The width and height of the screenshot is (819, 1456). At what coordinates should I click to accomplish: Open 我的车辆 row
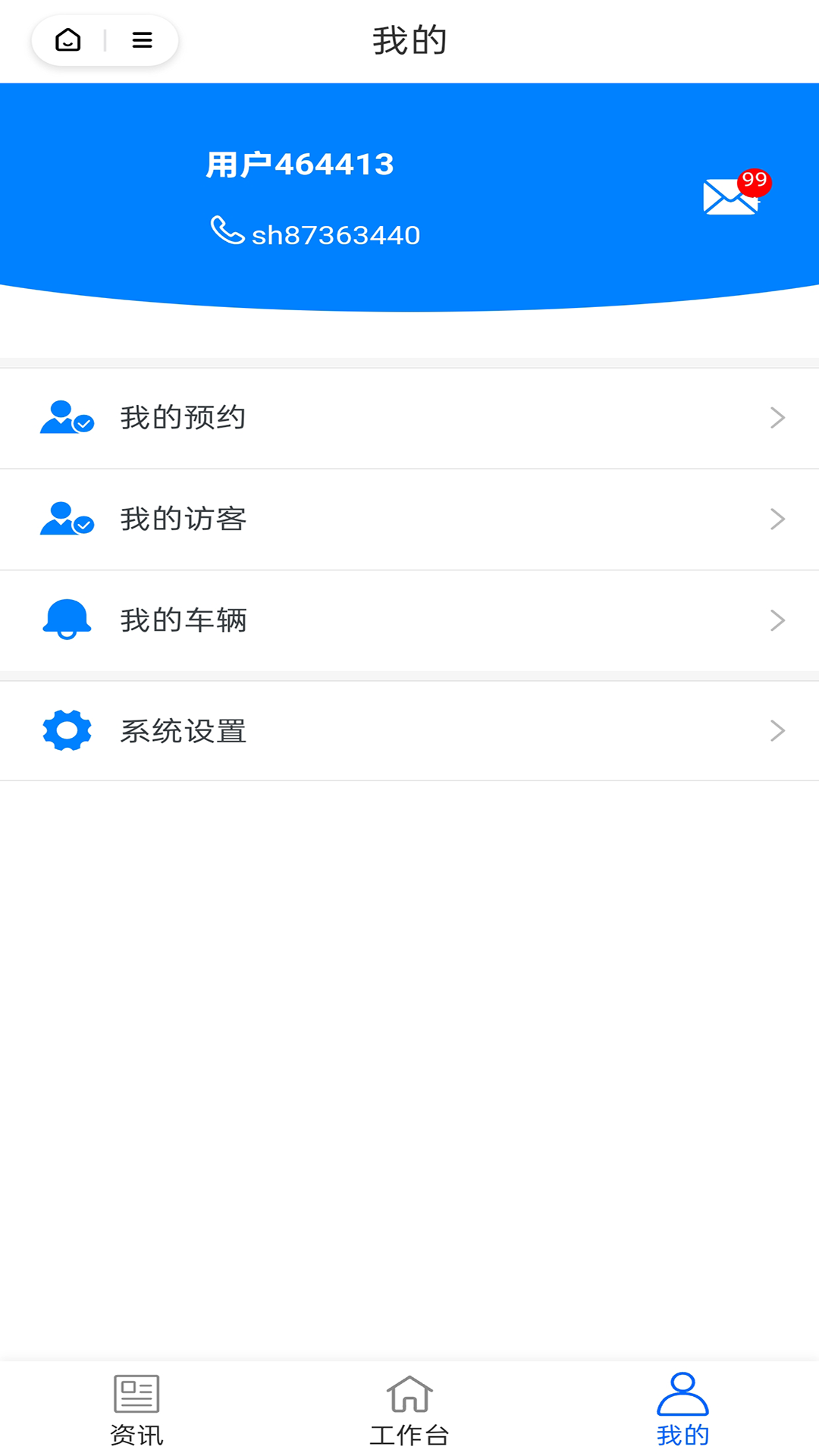coord(409,620)
